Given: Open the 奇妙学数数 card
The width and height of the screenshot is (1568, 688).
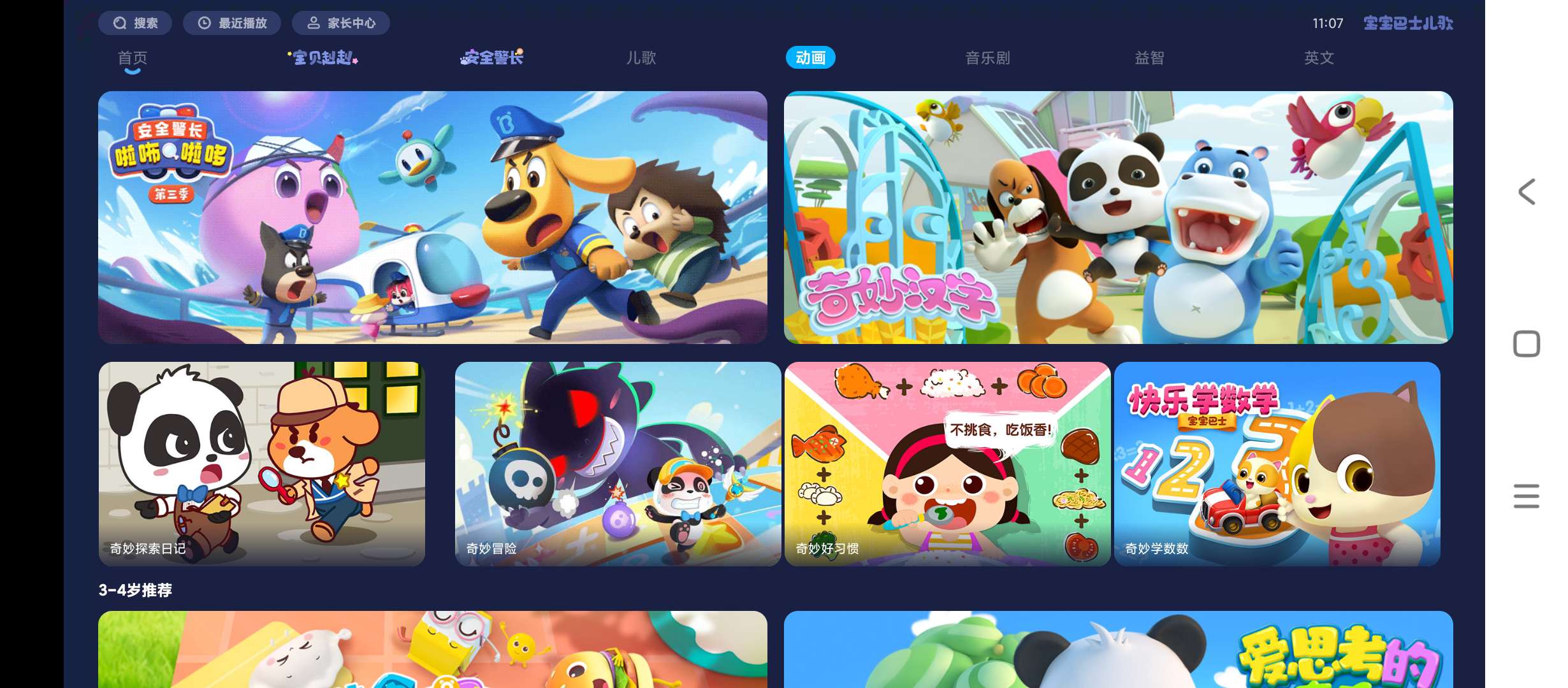Looking at the screenshot, I should (x=1277, y=464).
